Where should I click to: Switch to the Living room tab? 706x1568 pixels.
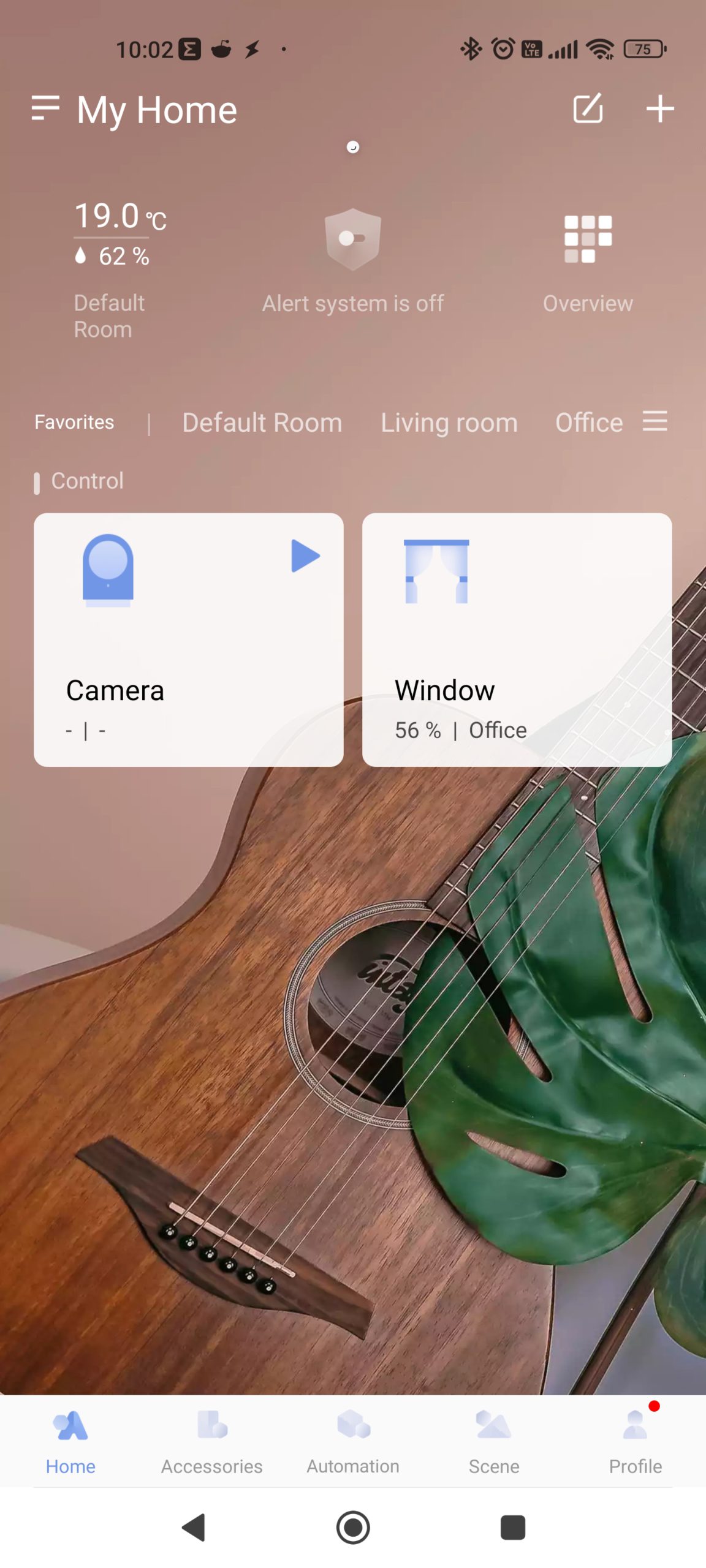click(x=449, y=423)
